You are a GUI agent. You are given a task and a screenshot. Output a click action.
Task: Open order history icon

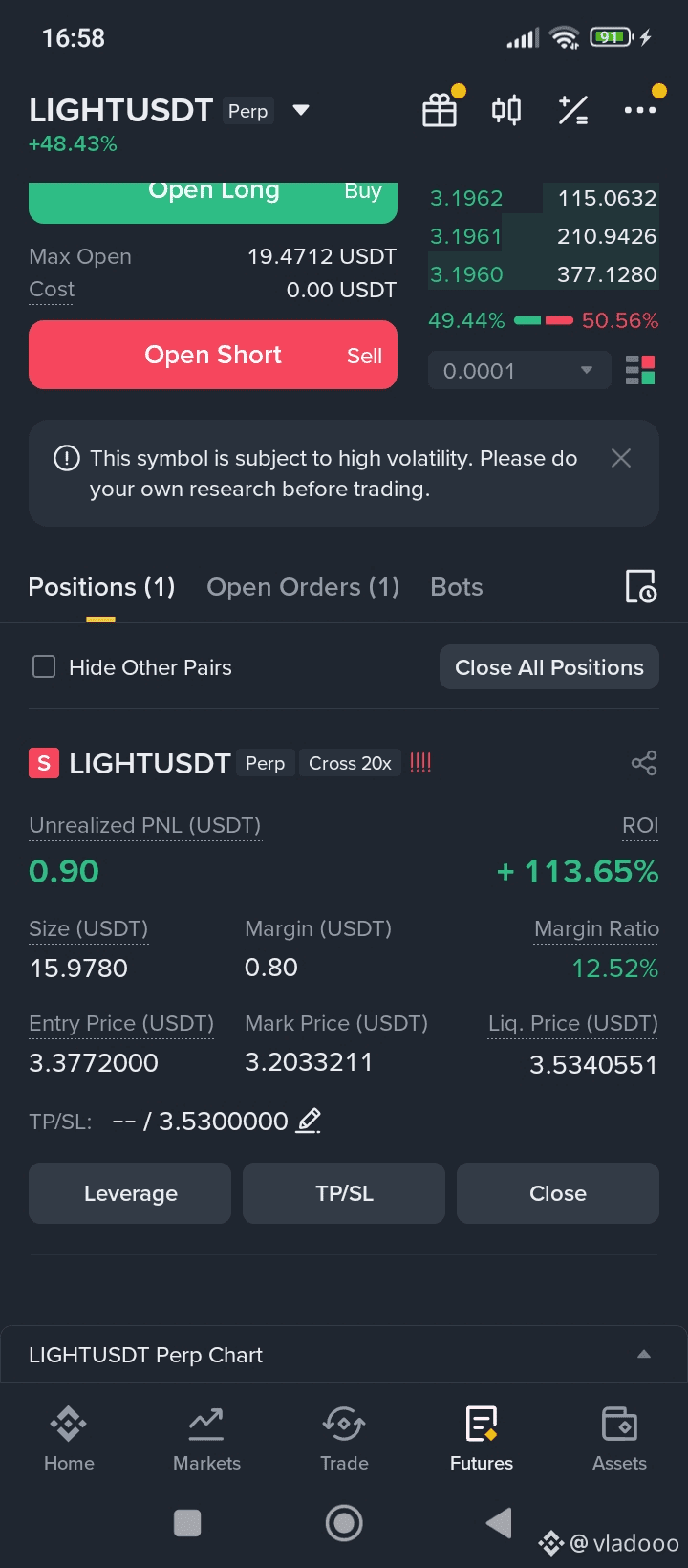[x=640, y=586]
